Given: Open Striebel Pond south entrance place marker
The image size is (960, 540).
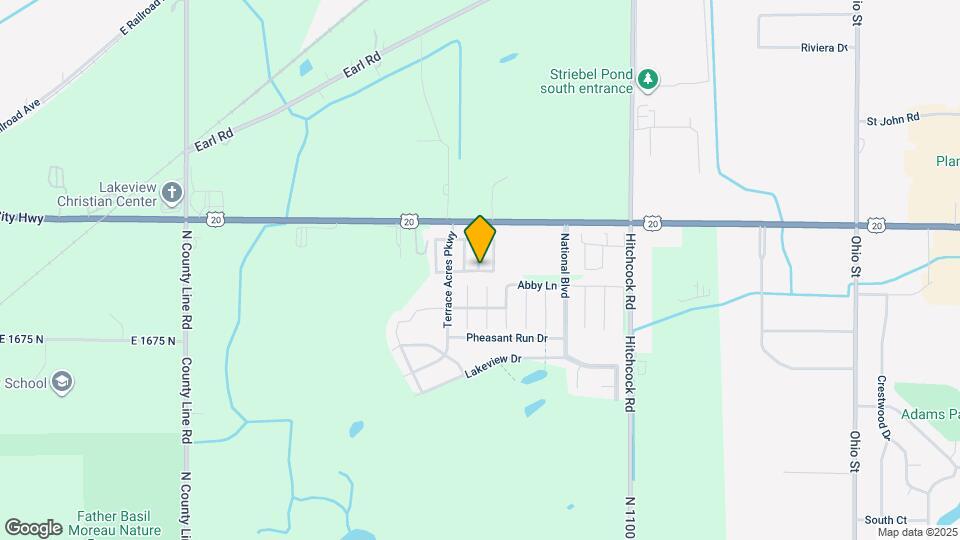Looking at the screenshot, I should click(649, 79).
